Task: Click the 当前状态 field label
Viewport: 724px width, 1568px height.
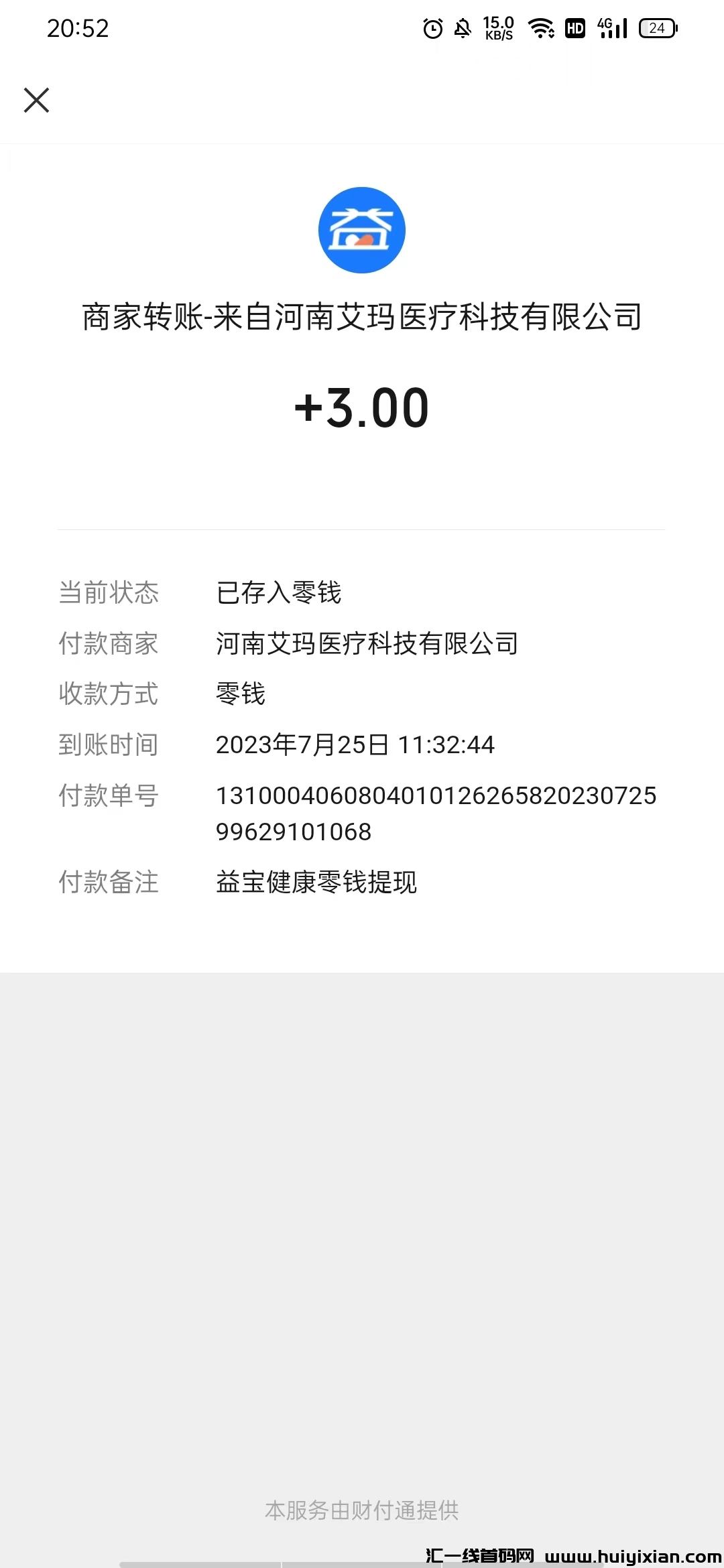Action: [108, 592]
